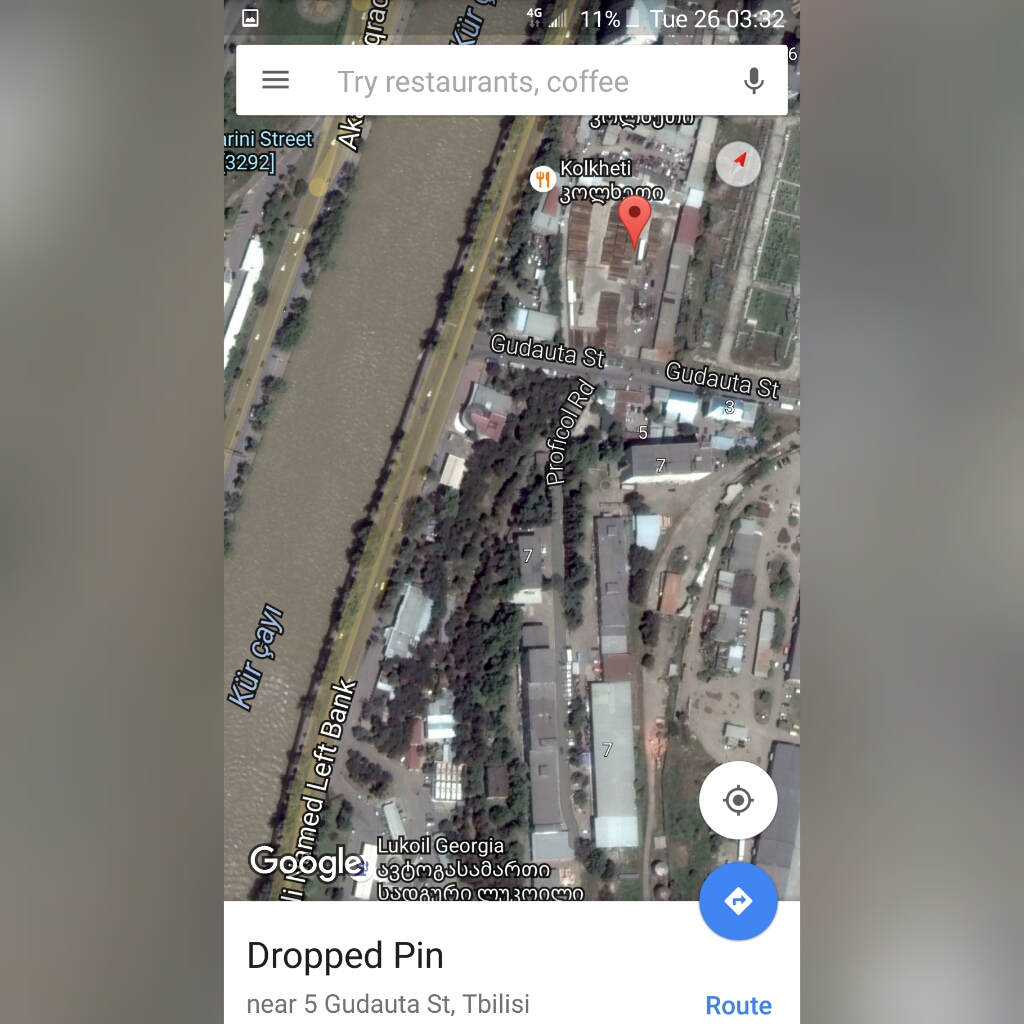Open the Kolkheti restaurant marker
Screen dimensions: 1024x1024
click(543, 179)
